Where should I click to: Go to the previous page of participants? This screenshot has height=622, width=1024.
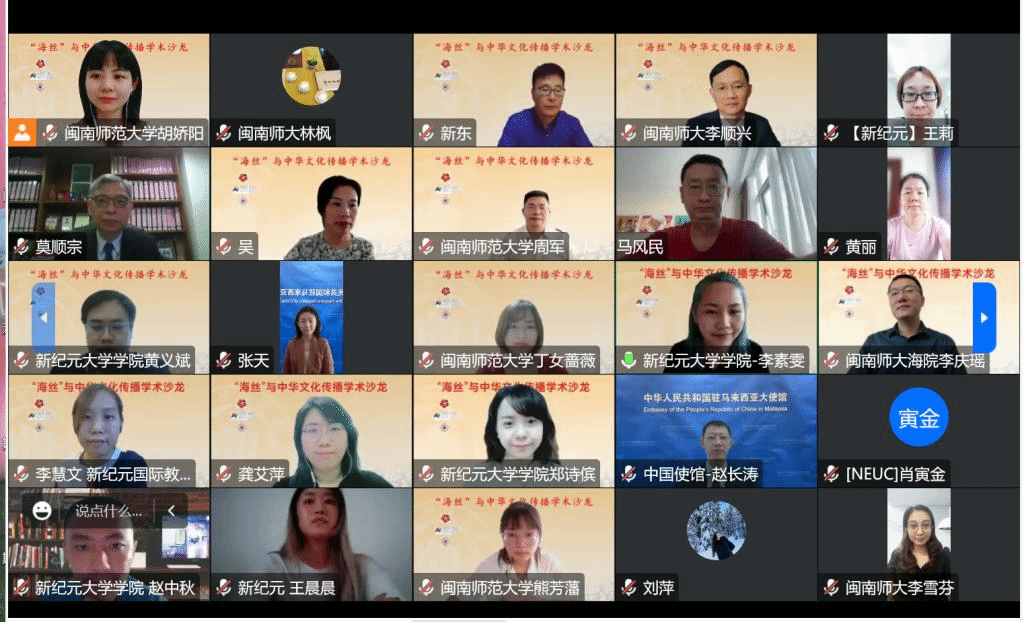click(43, 317)
